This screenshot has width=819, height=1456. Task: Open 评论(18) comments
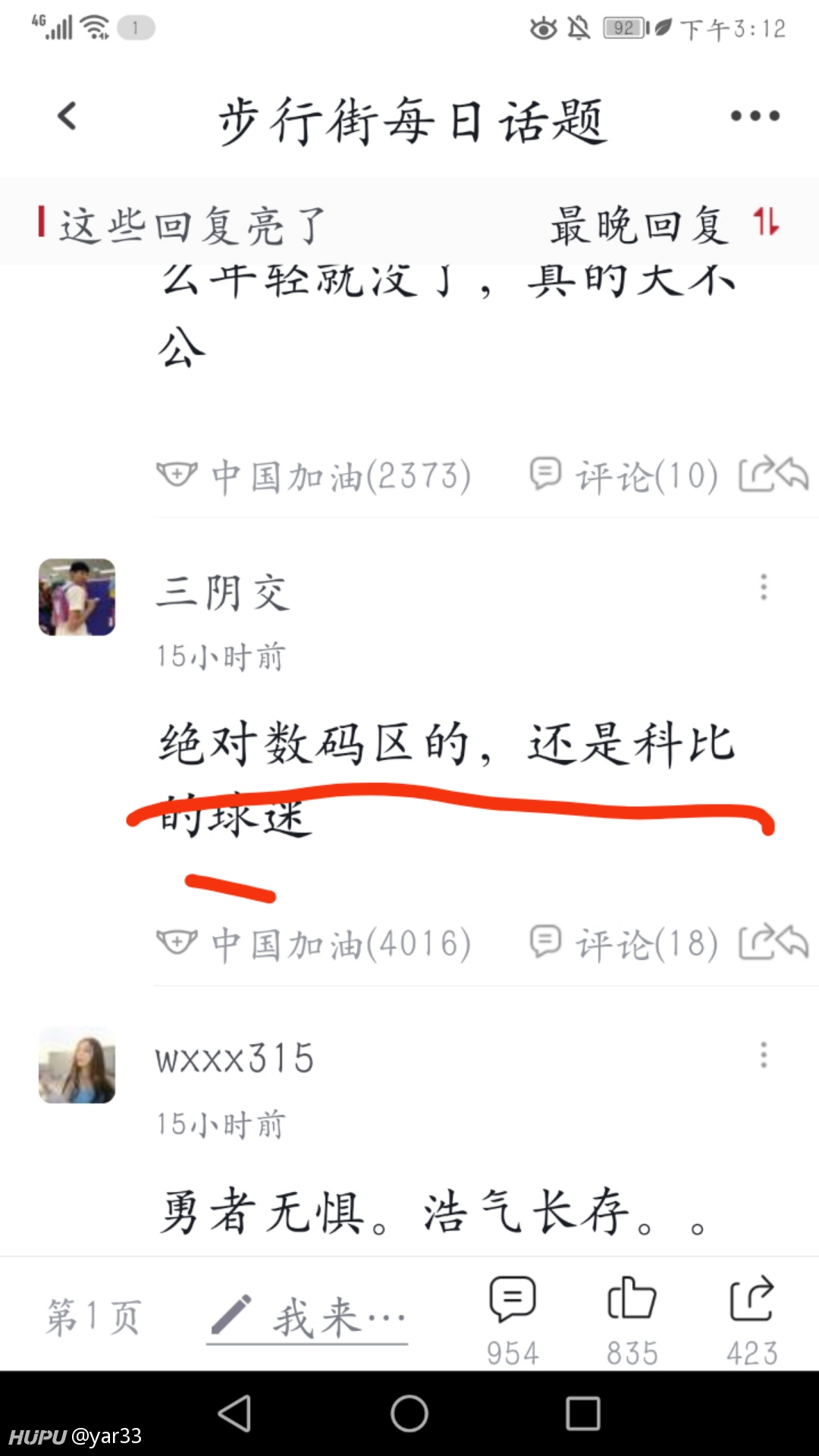623,944
